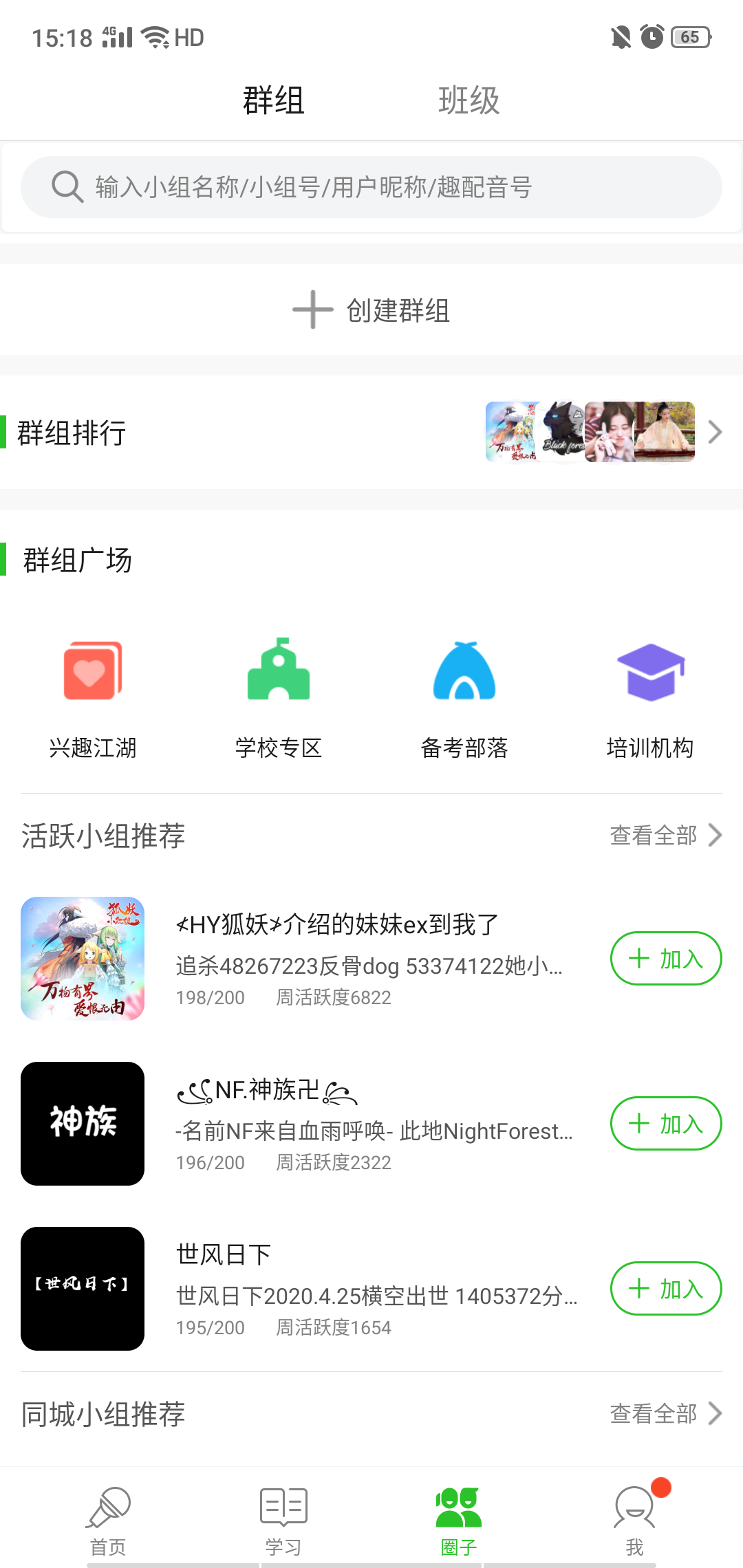The width and height of the screenshot is (743, 1568).
Task: Click the search magnifier icon
Action: tap(66, 185)
